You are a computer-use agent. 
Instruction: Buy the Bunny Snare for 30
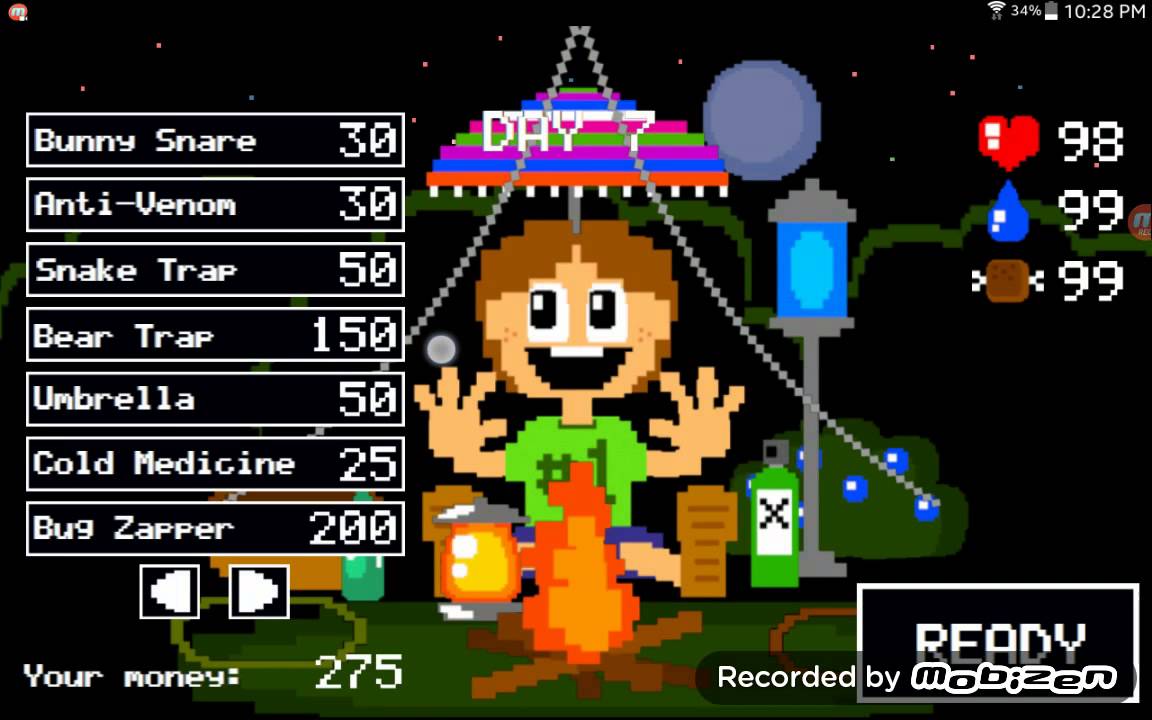click(x=215, y=140)
